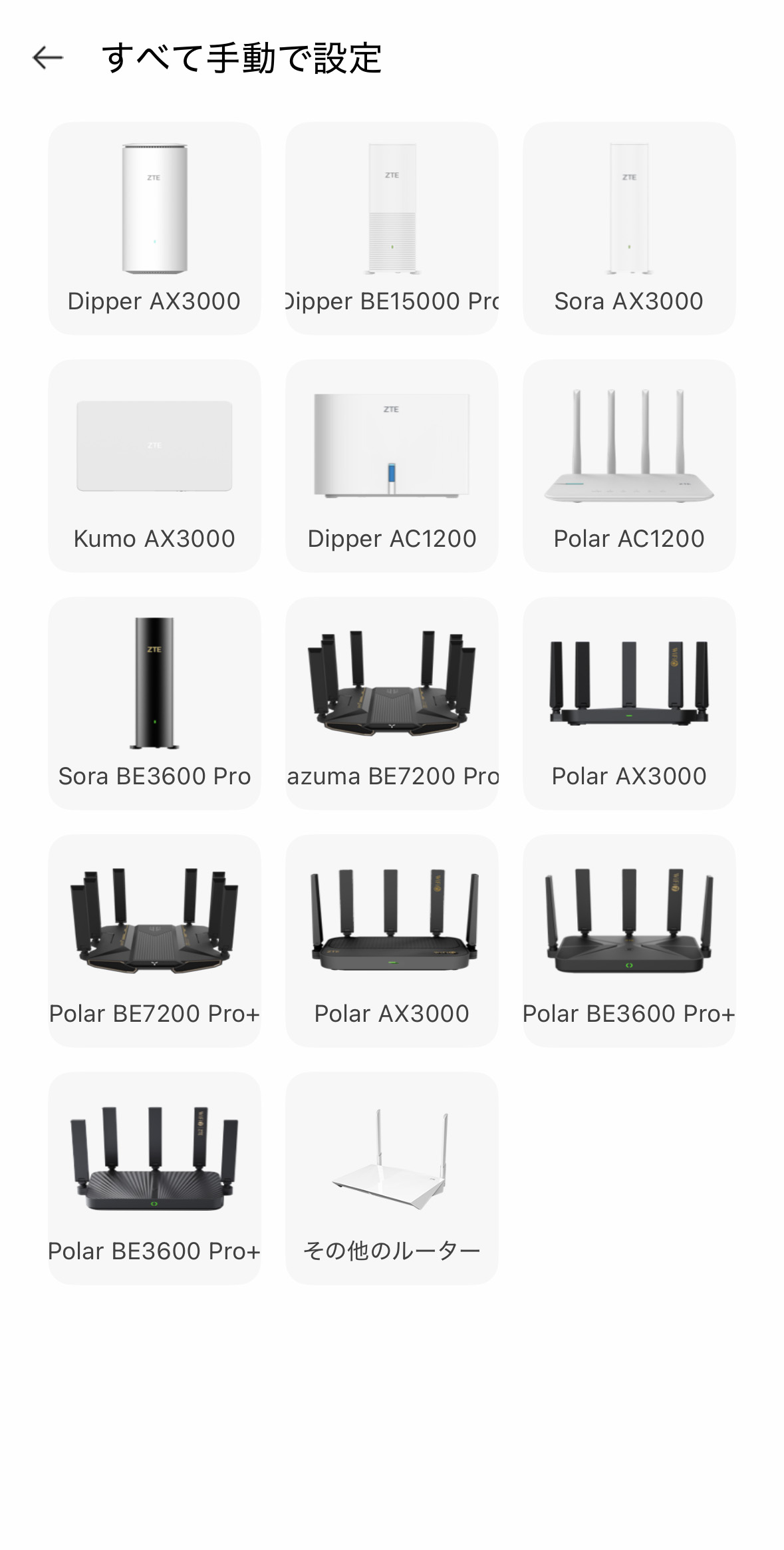Tap the Polar AC1200 router tile
Image resolution: width=784 pixels, height=1550 pixels.
pyautogui.click(x=629, y=465)
